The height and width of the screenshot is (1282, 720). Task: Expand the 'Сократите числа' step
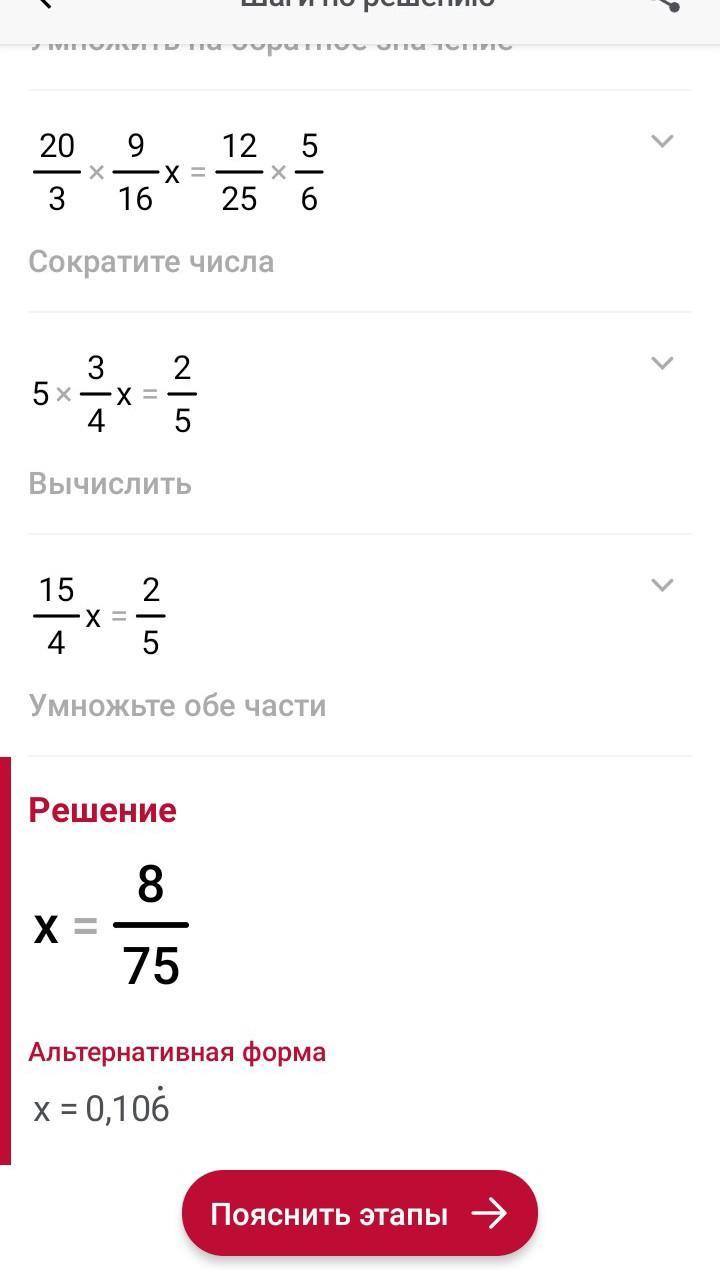661,141
